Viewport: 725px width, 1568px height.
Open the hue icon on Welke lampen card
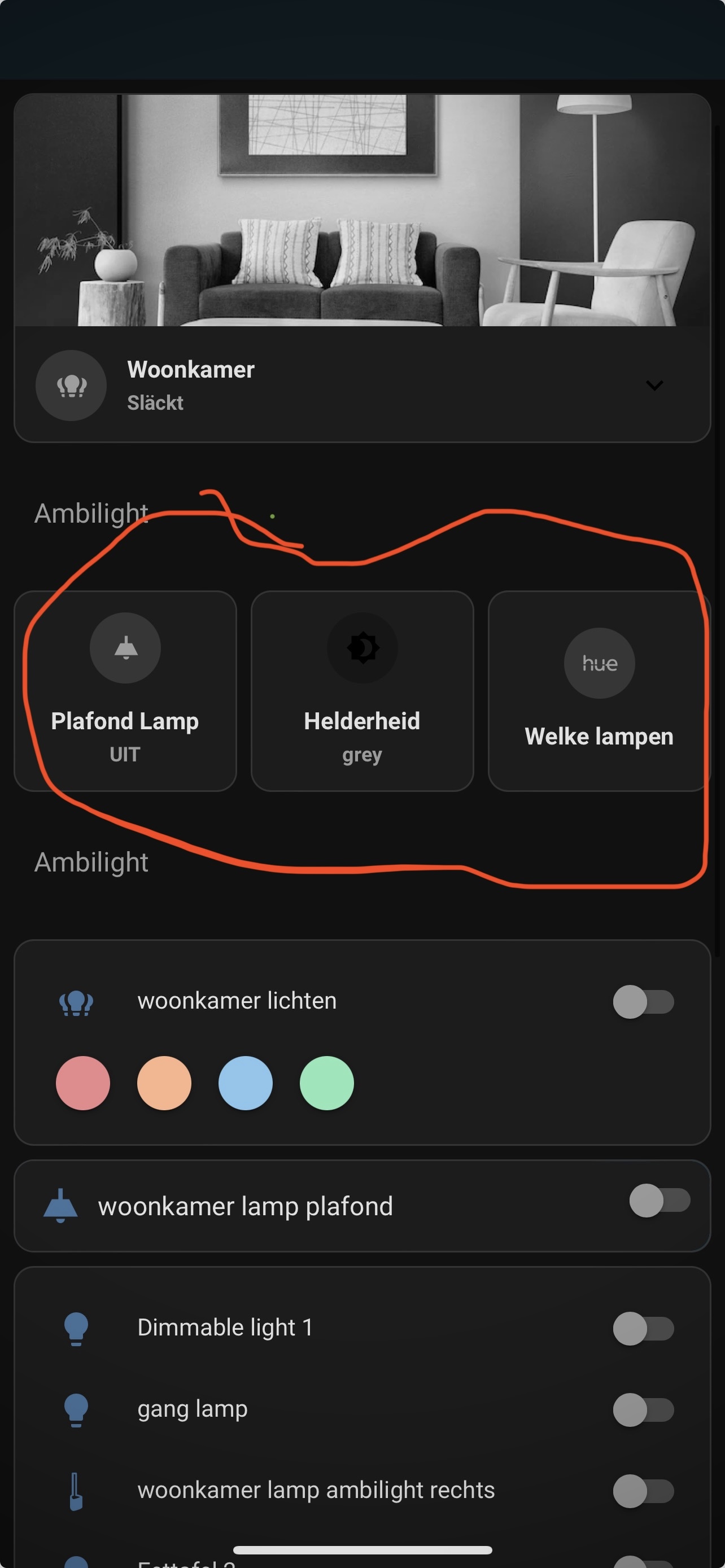tap(600, 663)
